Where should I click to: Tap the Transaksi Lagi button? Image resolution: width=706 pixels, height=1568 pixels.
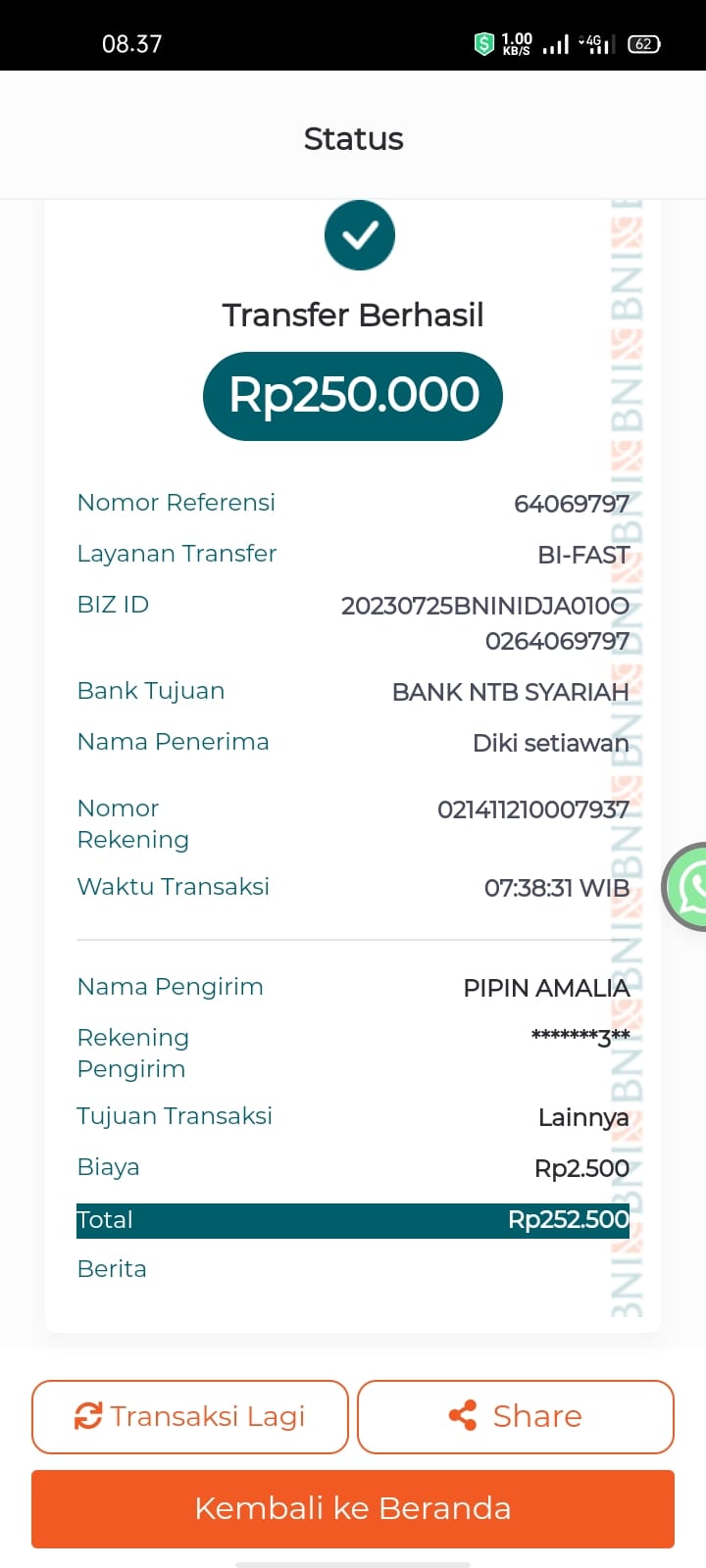[190, 1416]
